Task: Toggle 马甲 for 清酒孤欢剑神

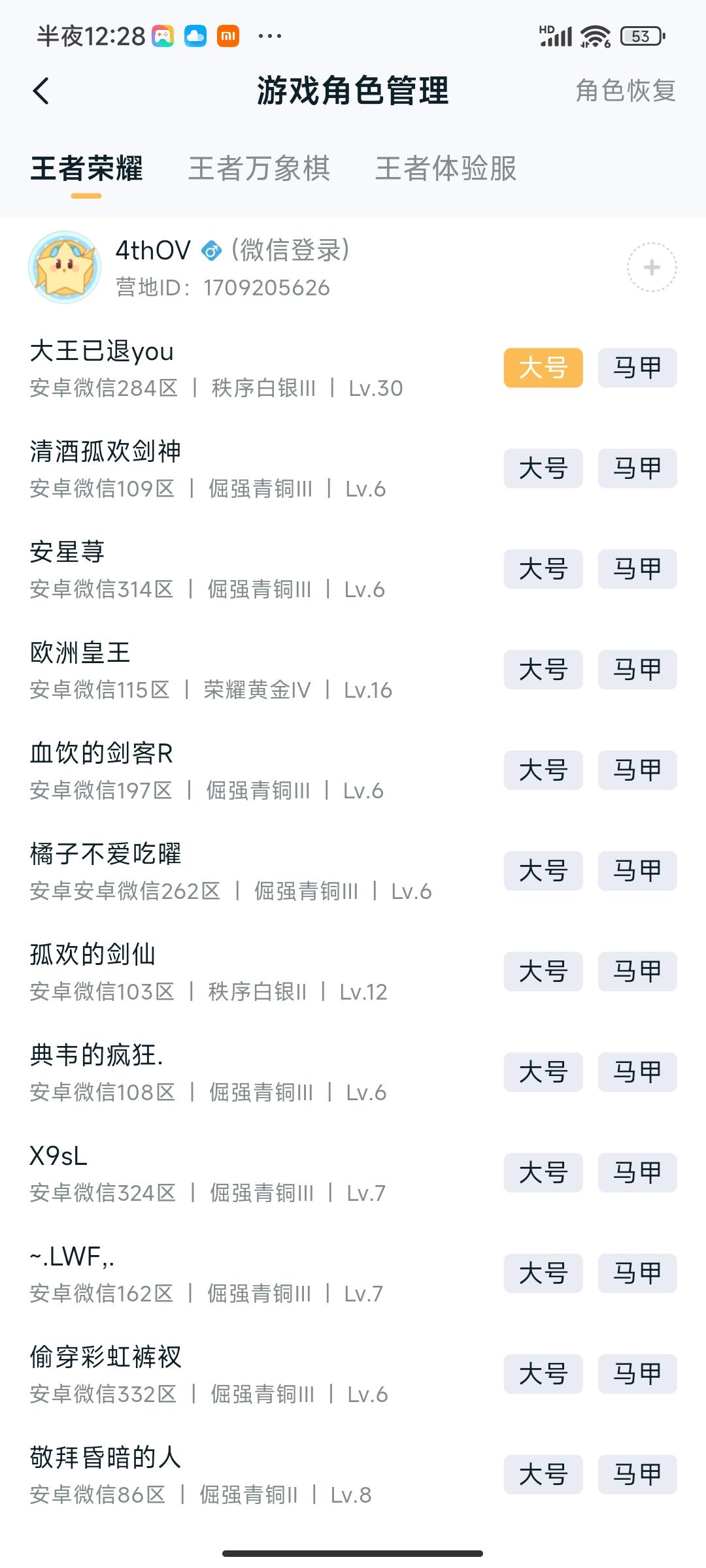Action: pyautogui.click(x=637, y=468)
